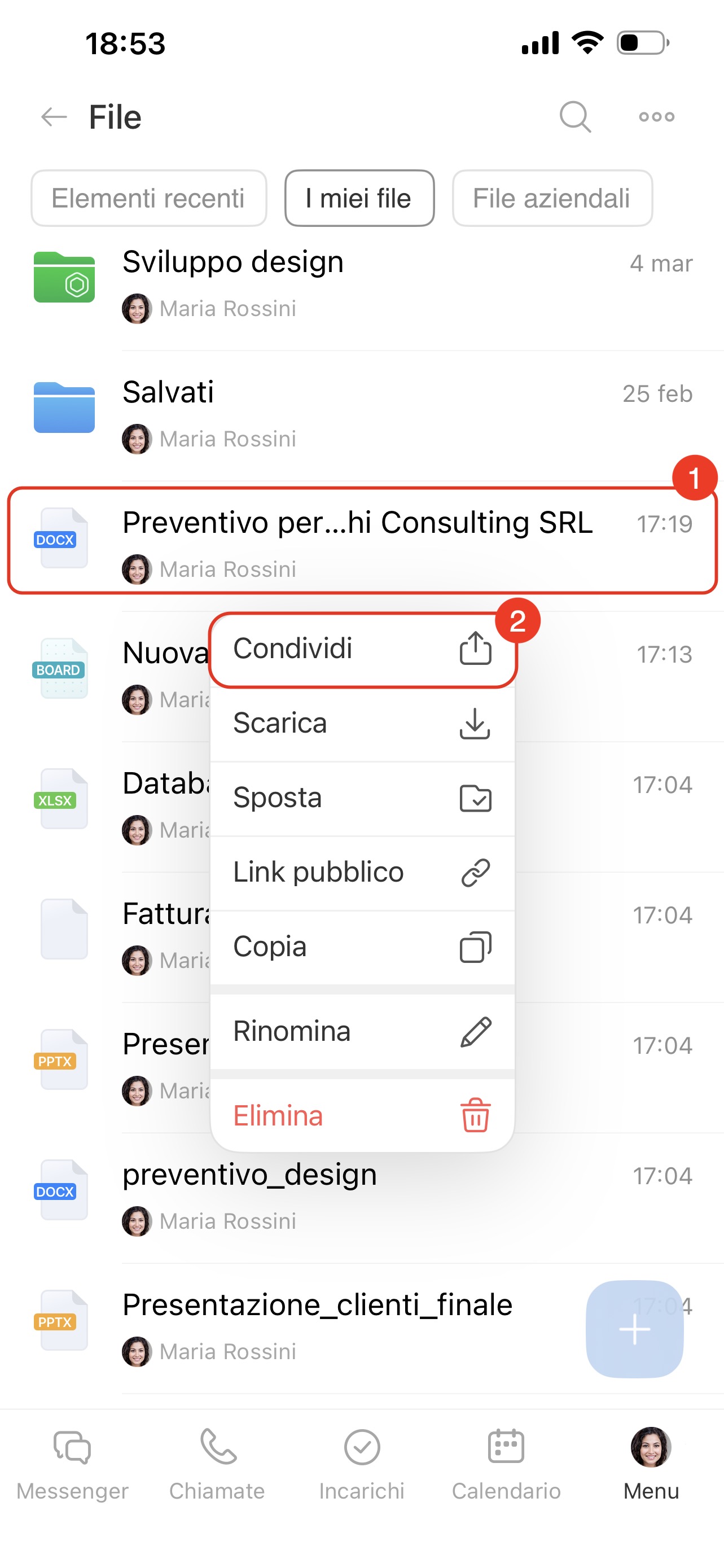Switch to the Elementi recenti tab

pyautogui.click(x=148, y=198)
